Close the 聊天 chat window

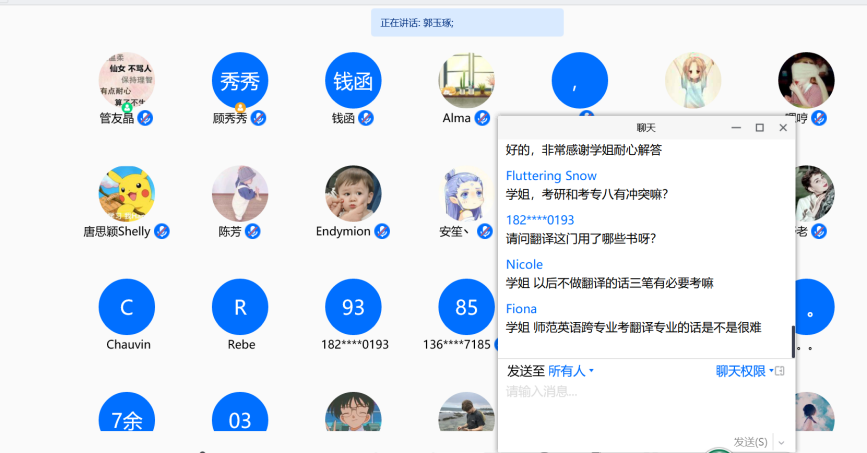coord(782,128)
